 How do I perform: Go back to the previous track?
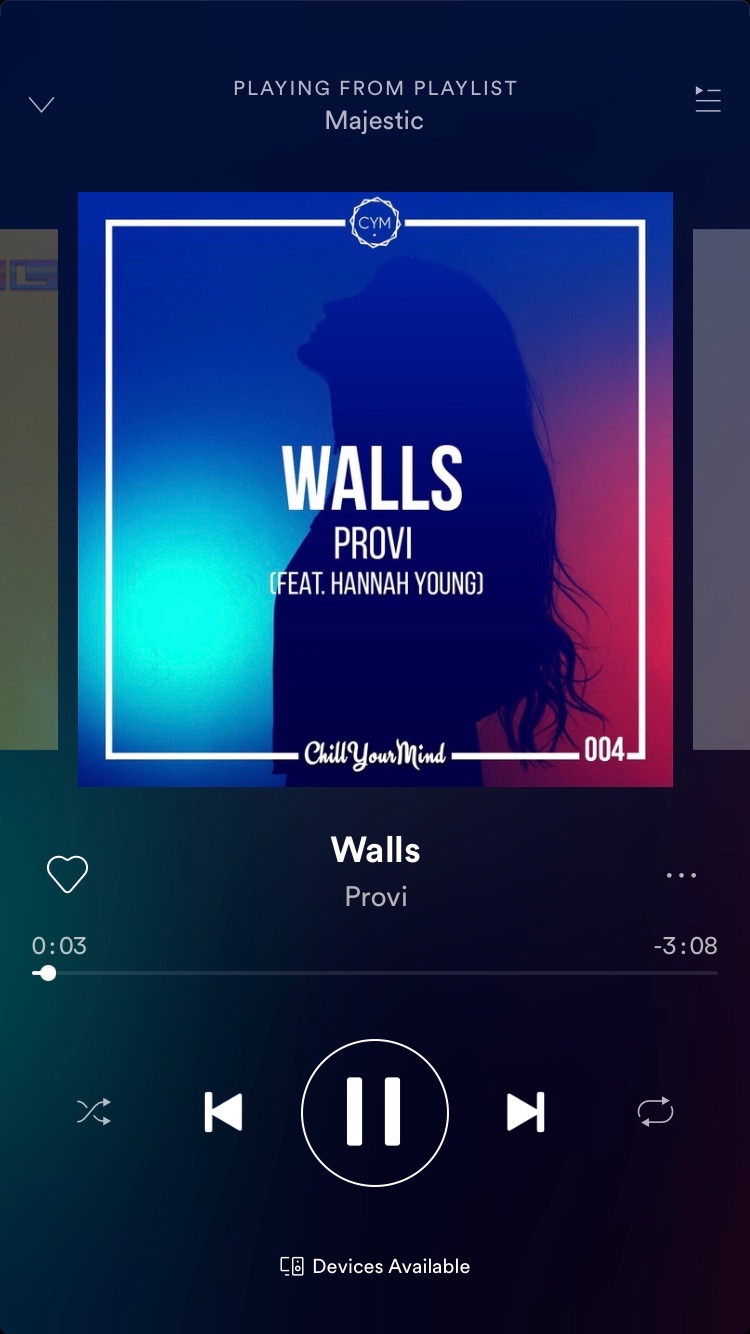[223, 1112]
